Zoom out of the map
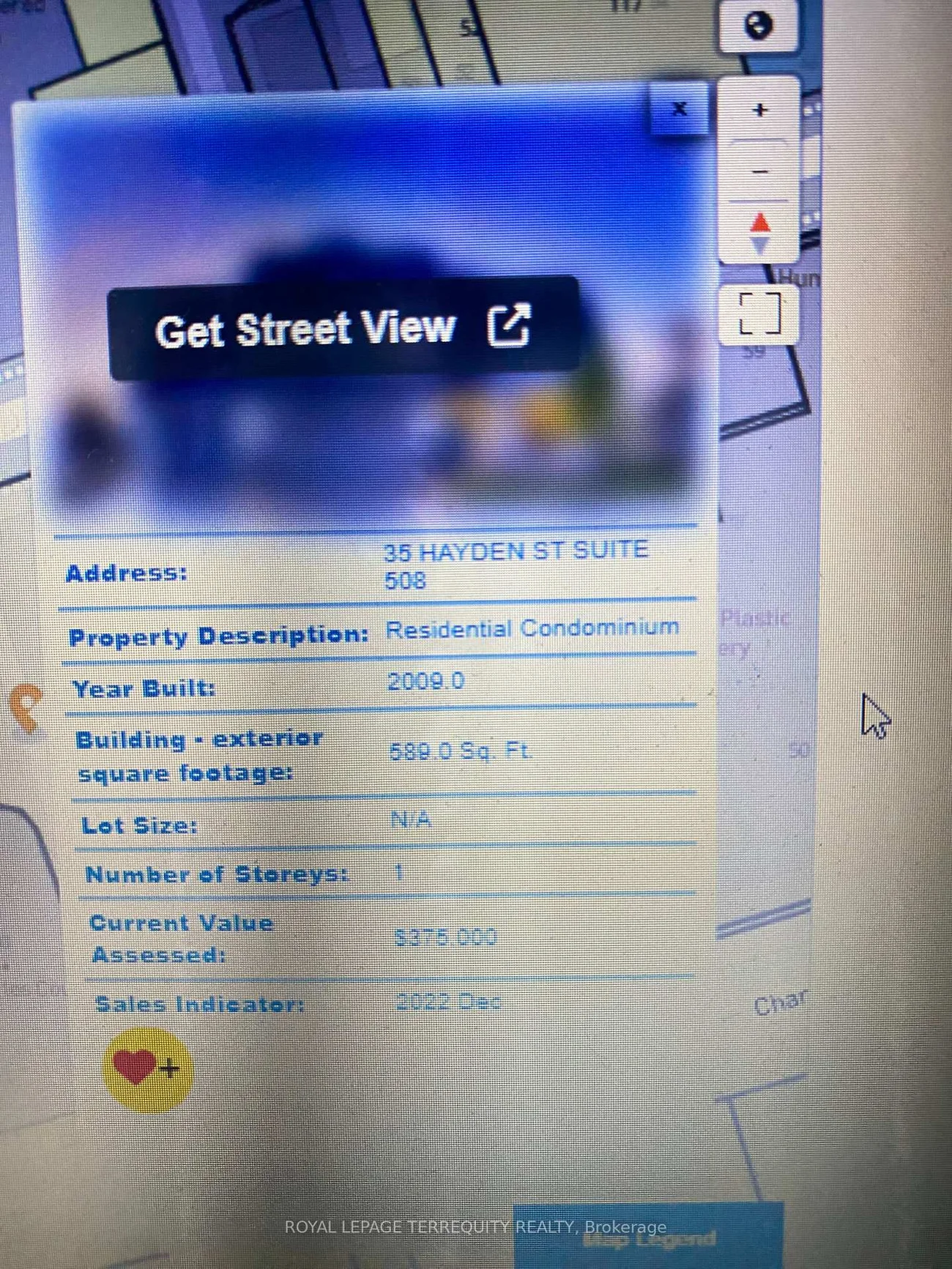952x1269 pixels. pyautogui.click(x=760, y=171)
